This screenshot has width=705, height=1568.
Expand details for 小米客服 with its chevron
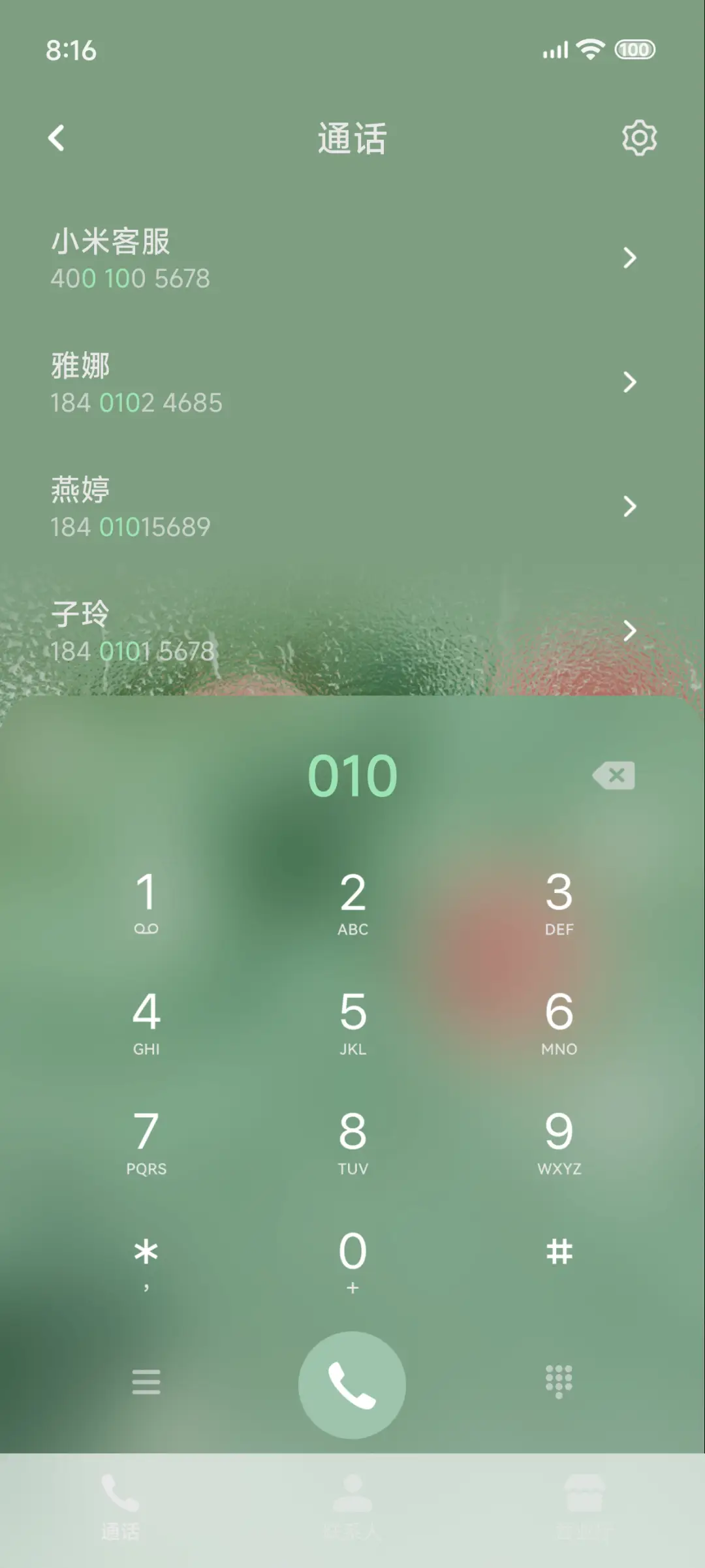[x=630, y=259]
